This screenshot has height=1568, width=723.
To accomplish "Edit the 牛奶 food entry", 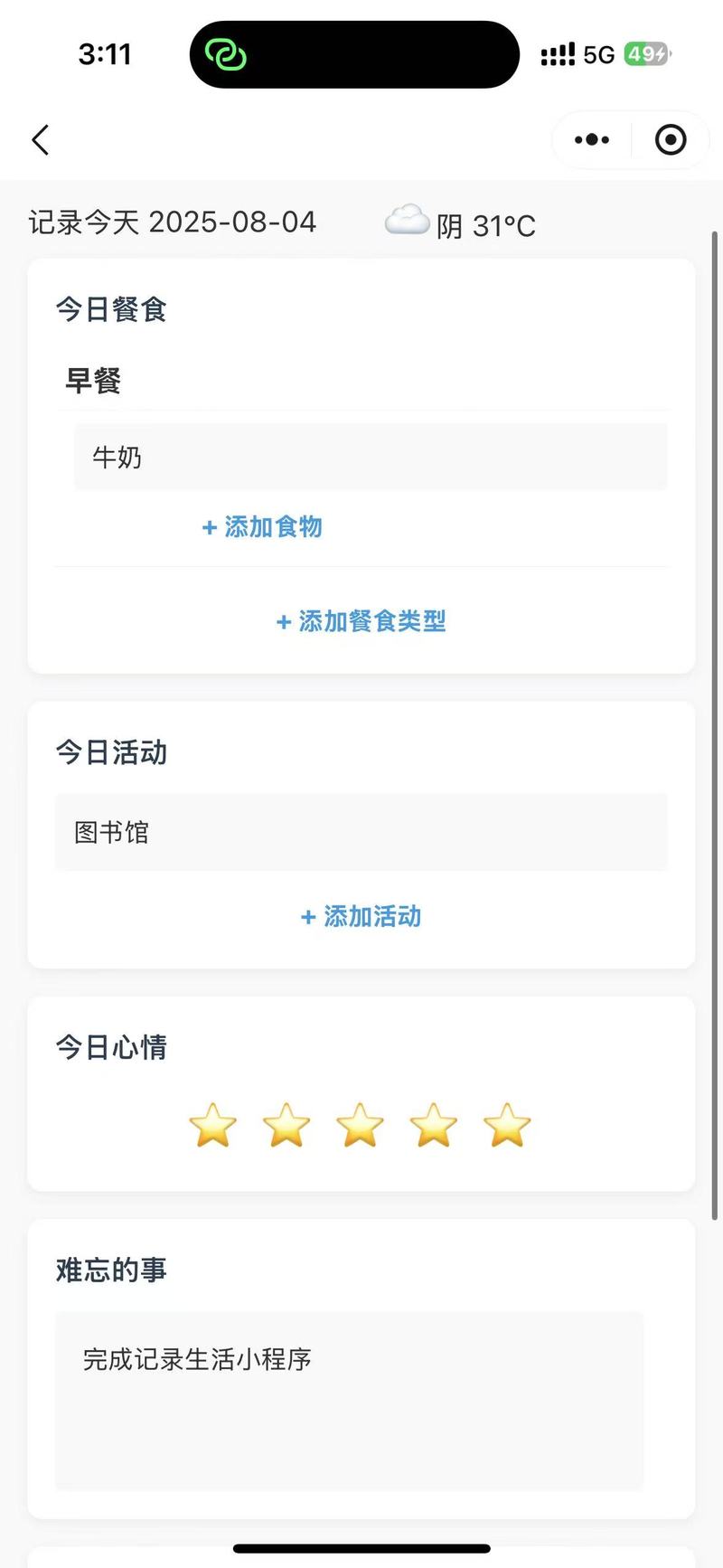I will click(371, 457).
